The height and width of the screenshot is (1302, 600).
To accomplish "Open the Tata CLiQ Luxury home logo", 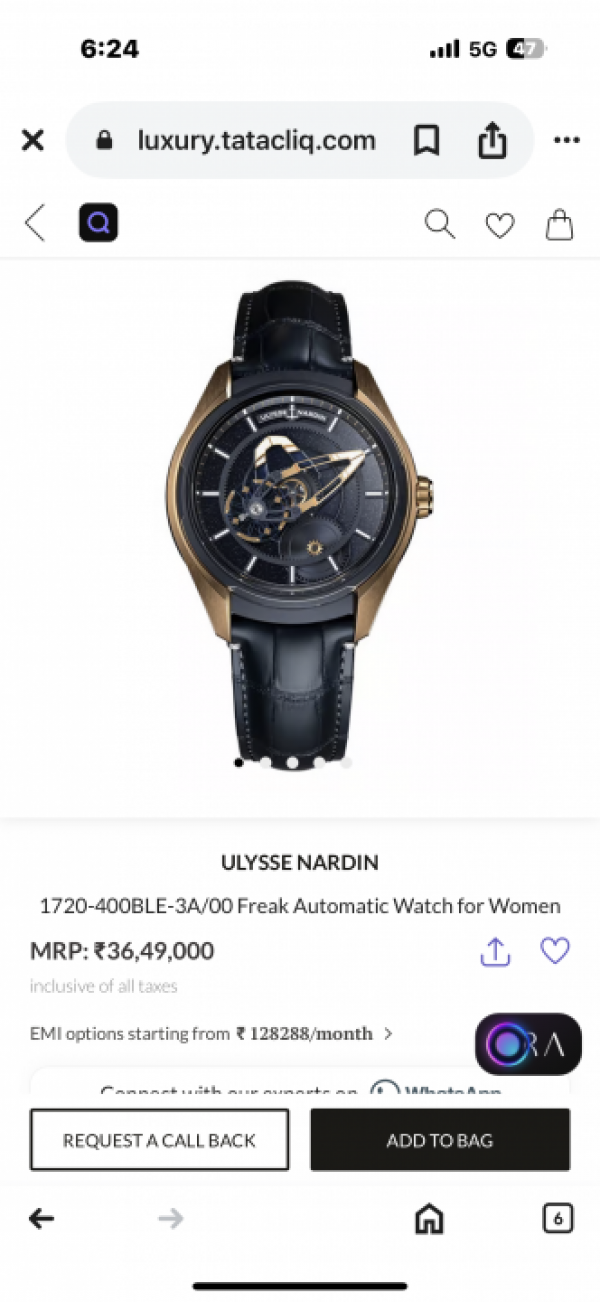I will coord(98,223).
